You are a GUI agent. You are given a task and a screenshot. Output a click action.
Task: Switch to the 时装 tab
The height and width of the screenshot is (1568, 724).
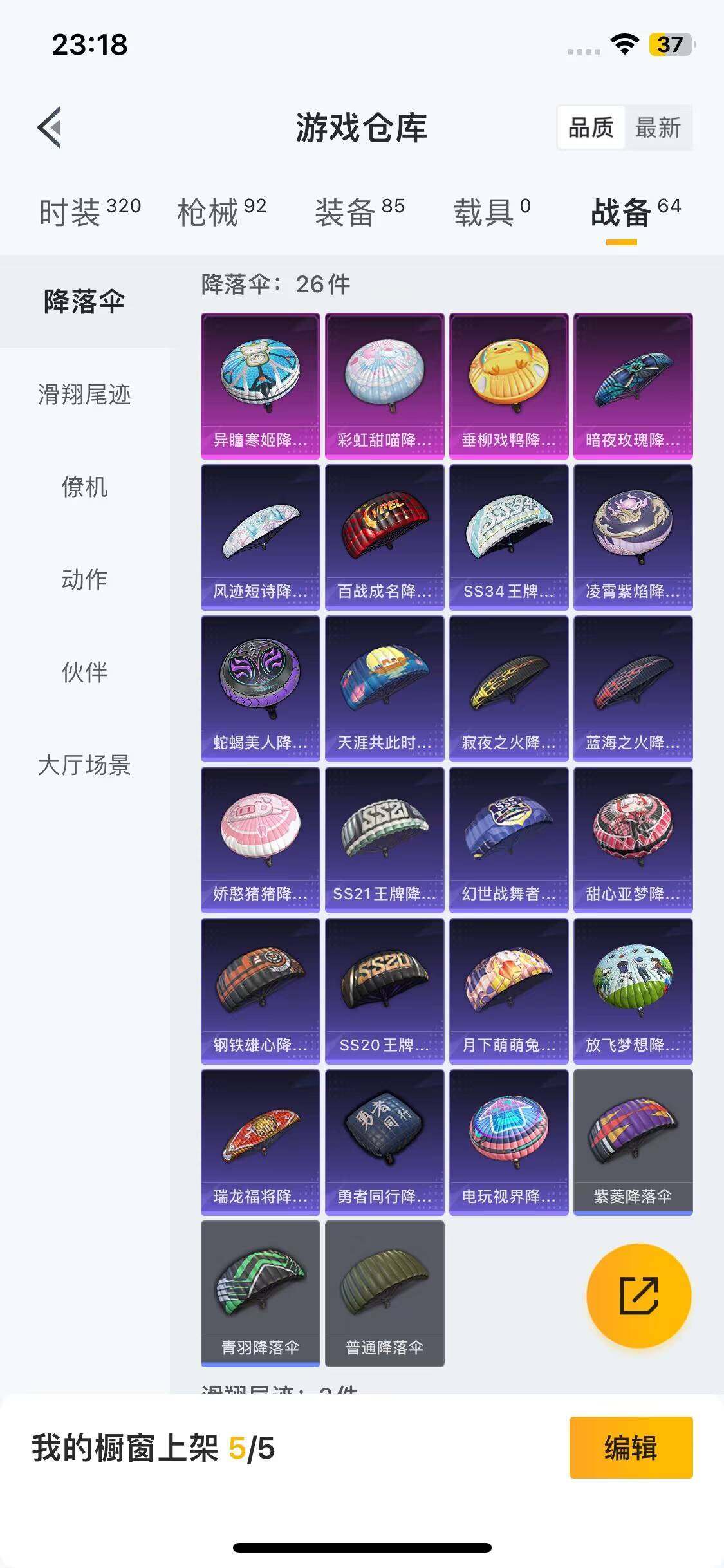tap(89, 212)
